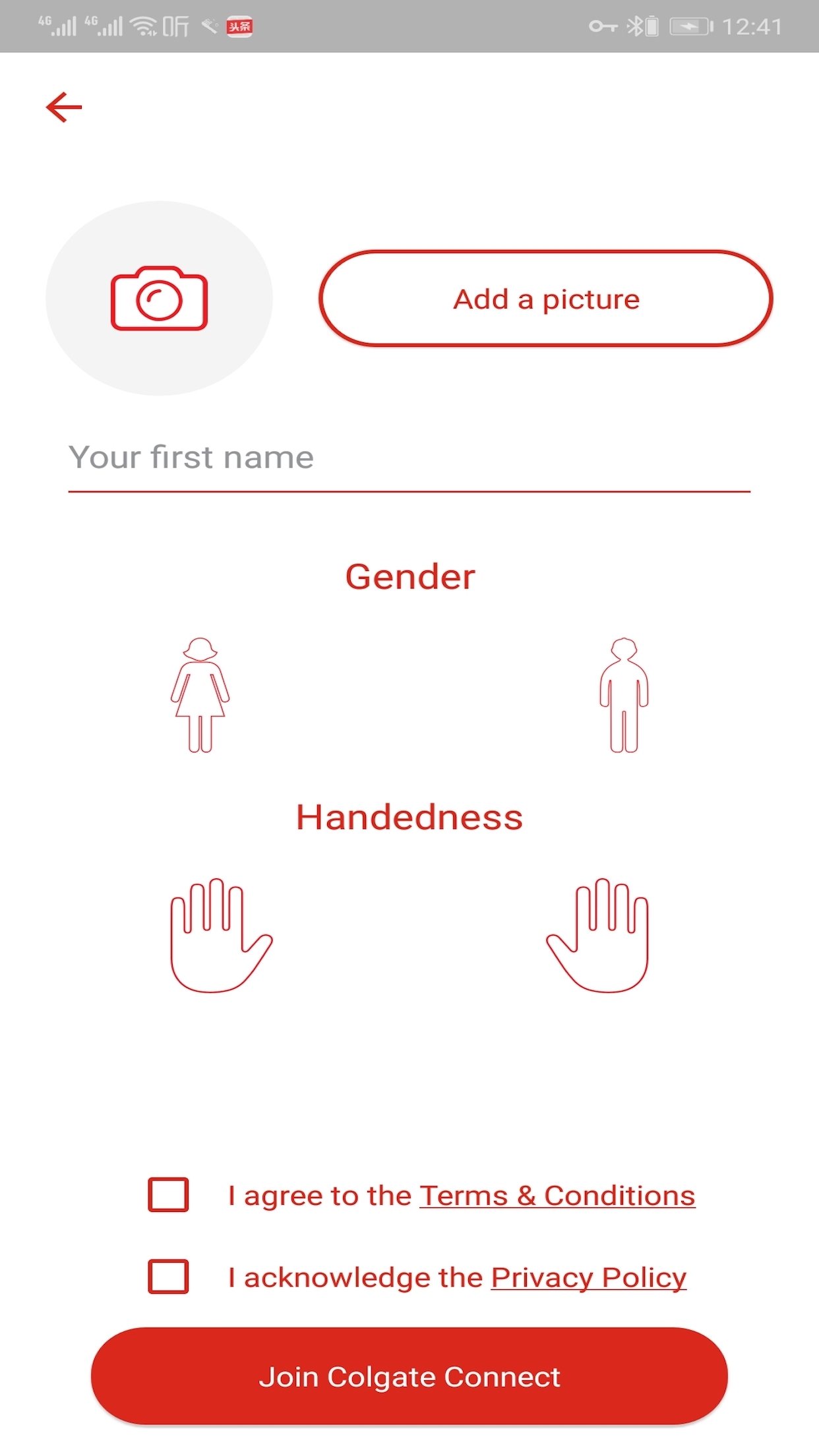
Task: Open the Privacy Policy link
Action: pos(588,1278)
